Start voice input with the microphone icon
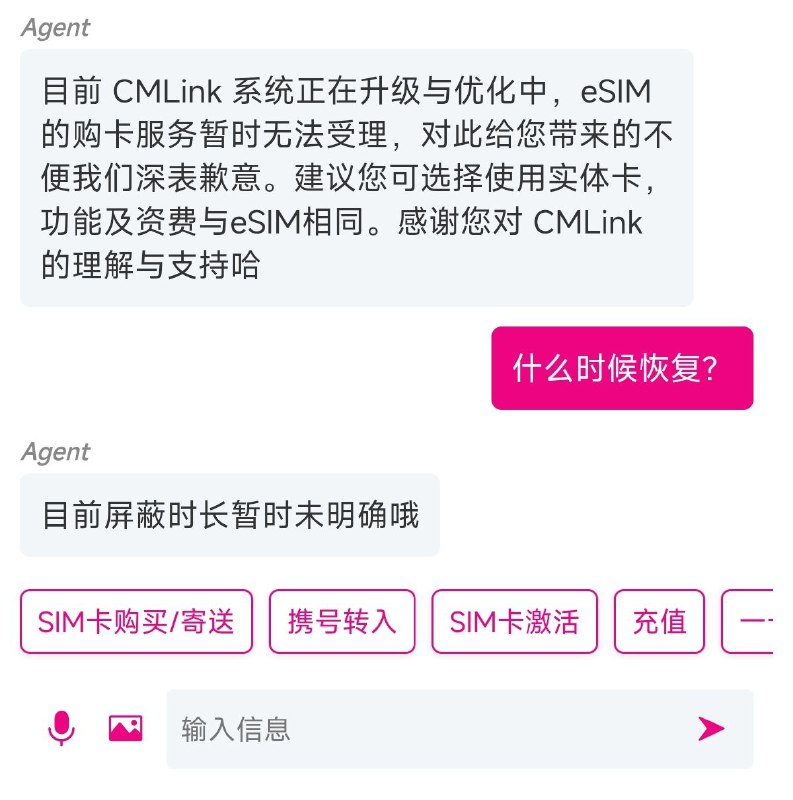The width and height of the screenshot is (793, 800). (62, 727)
